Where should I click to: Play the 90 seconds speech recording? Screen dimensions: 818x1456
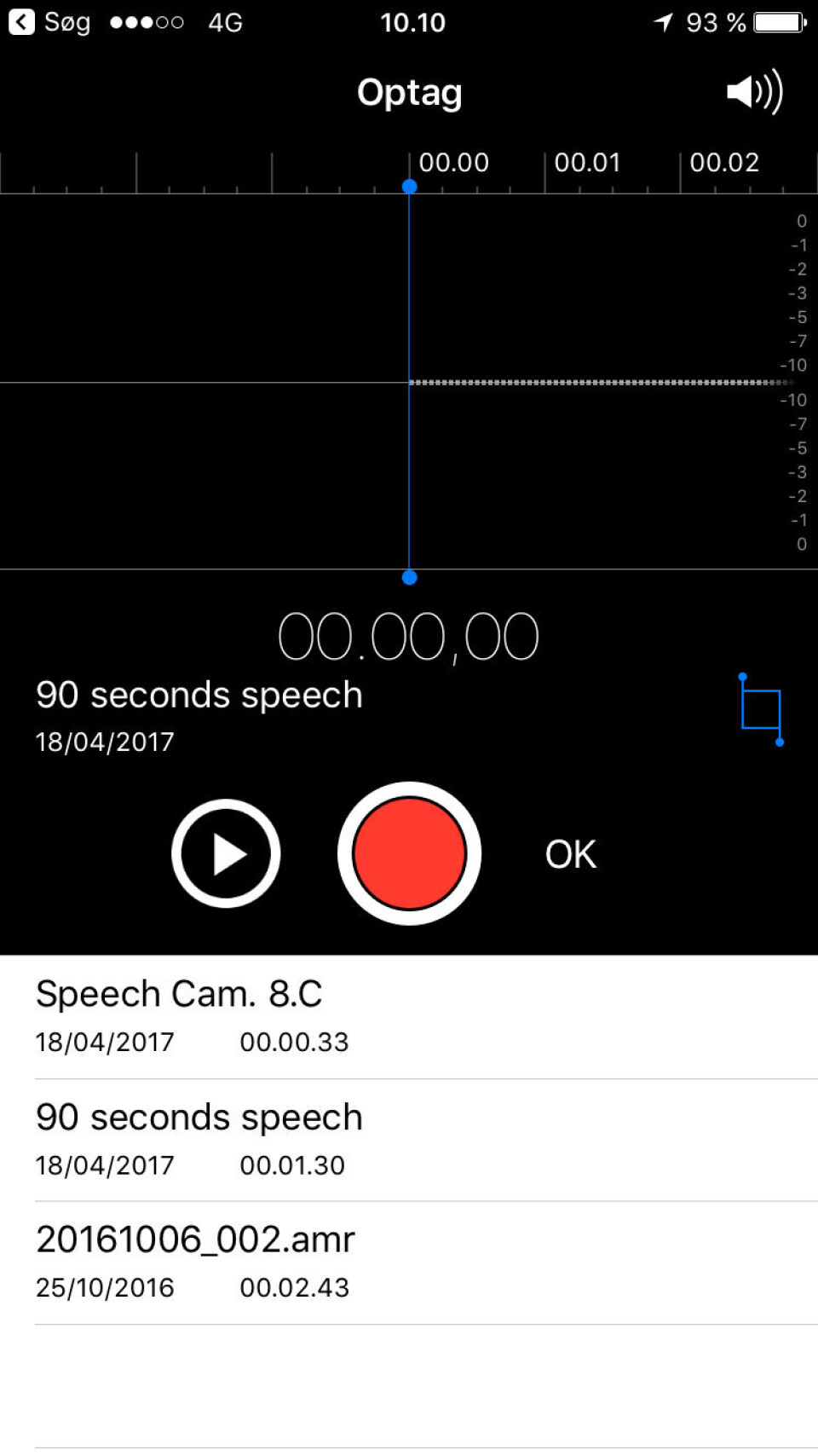click(x=226, y=853)
